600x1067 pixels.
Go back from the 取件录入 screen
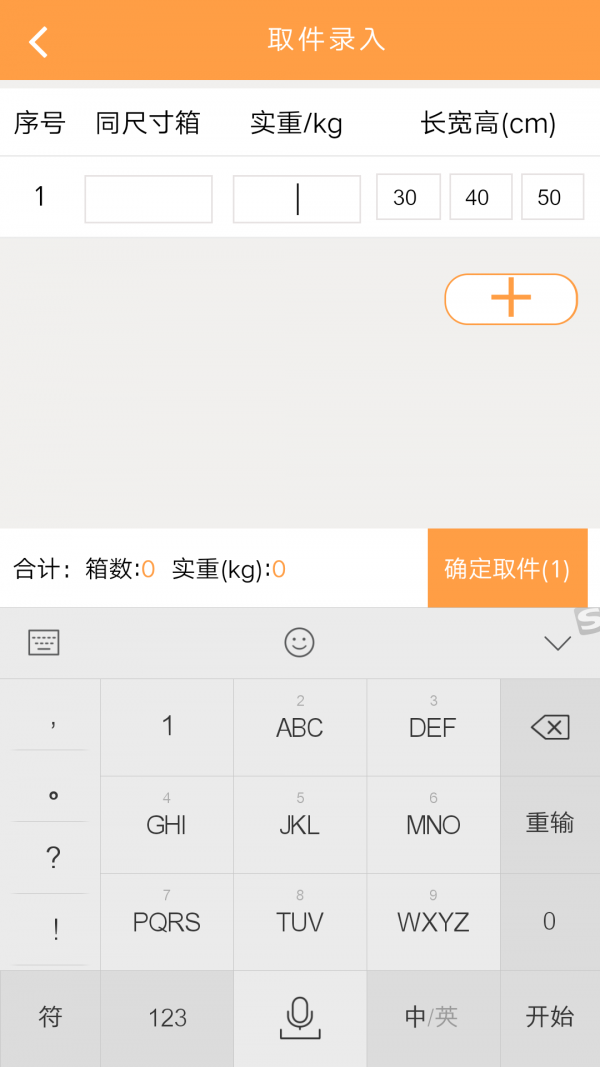pos(38,41)
